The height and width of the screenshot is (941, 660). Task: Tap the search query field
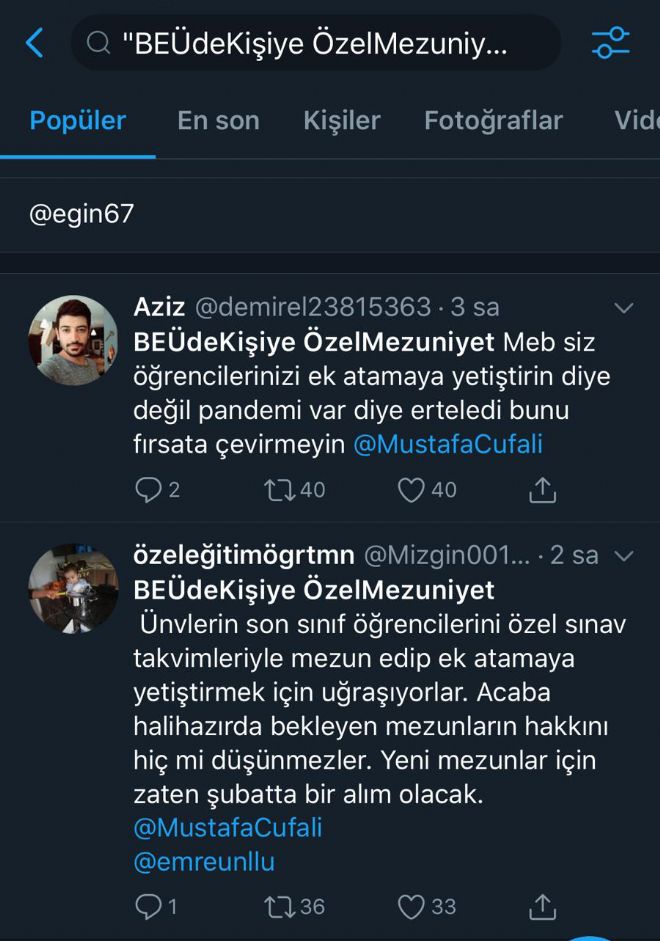315,43
